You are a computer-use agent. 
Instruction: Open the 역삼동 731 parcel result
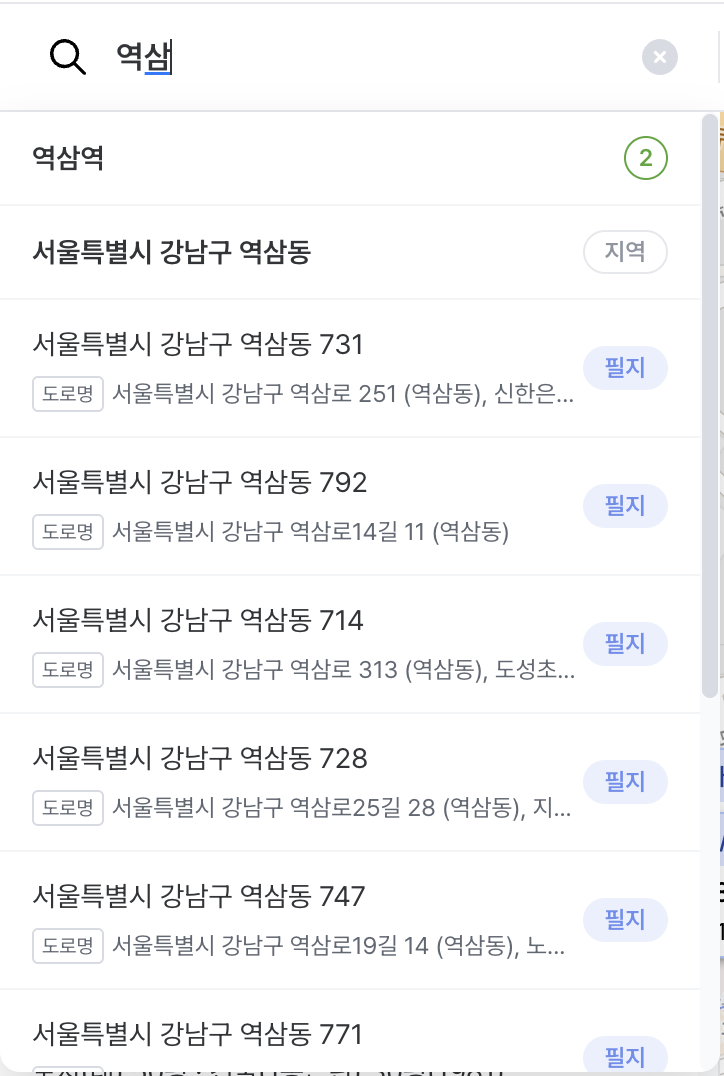coord(300,367)
